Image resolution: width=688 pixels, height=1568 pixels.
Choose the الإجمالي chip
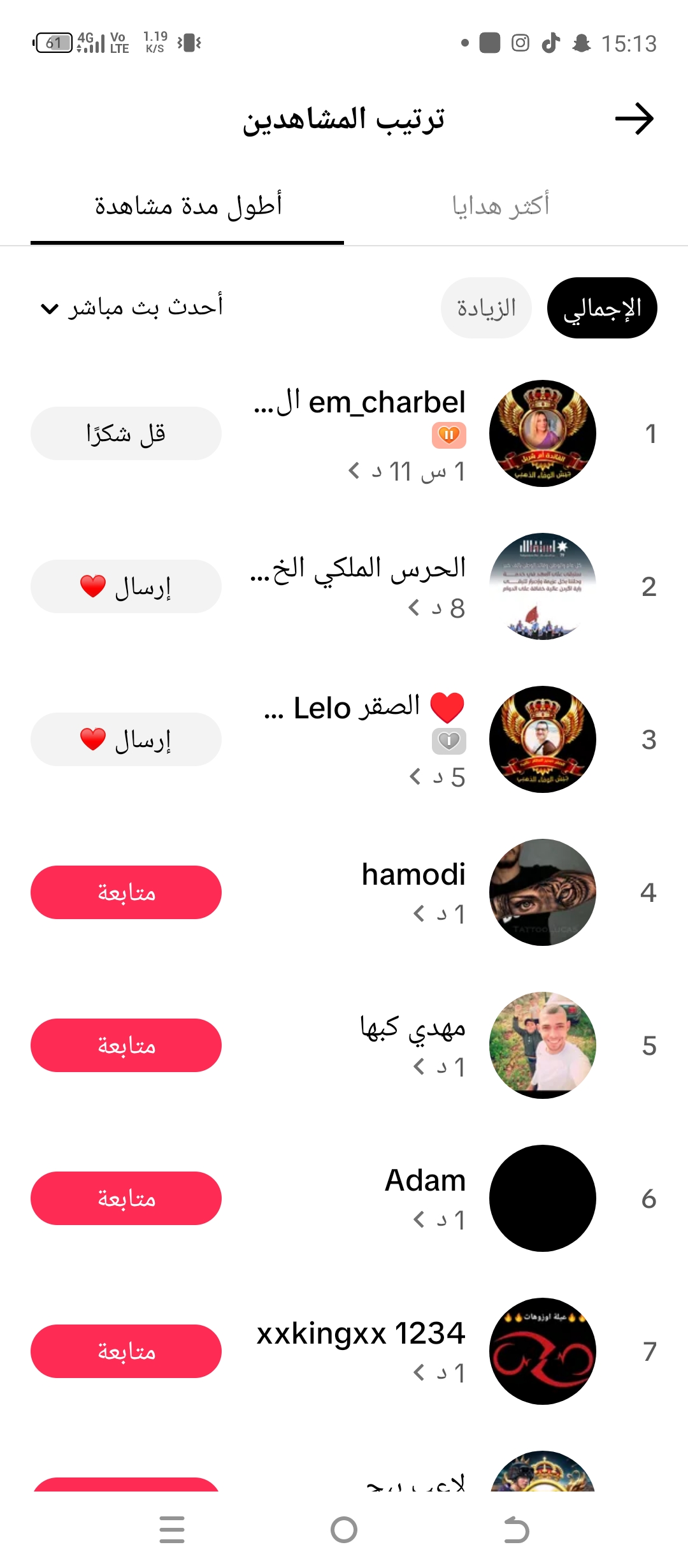tap(602, 309)
